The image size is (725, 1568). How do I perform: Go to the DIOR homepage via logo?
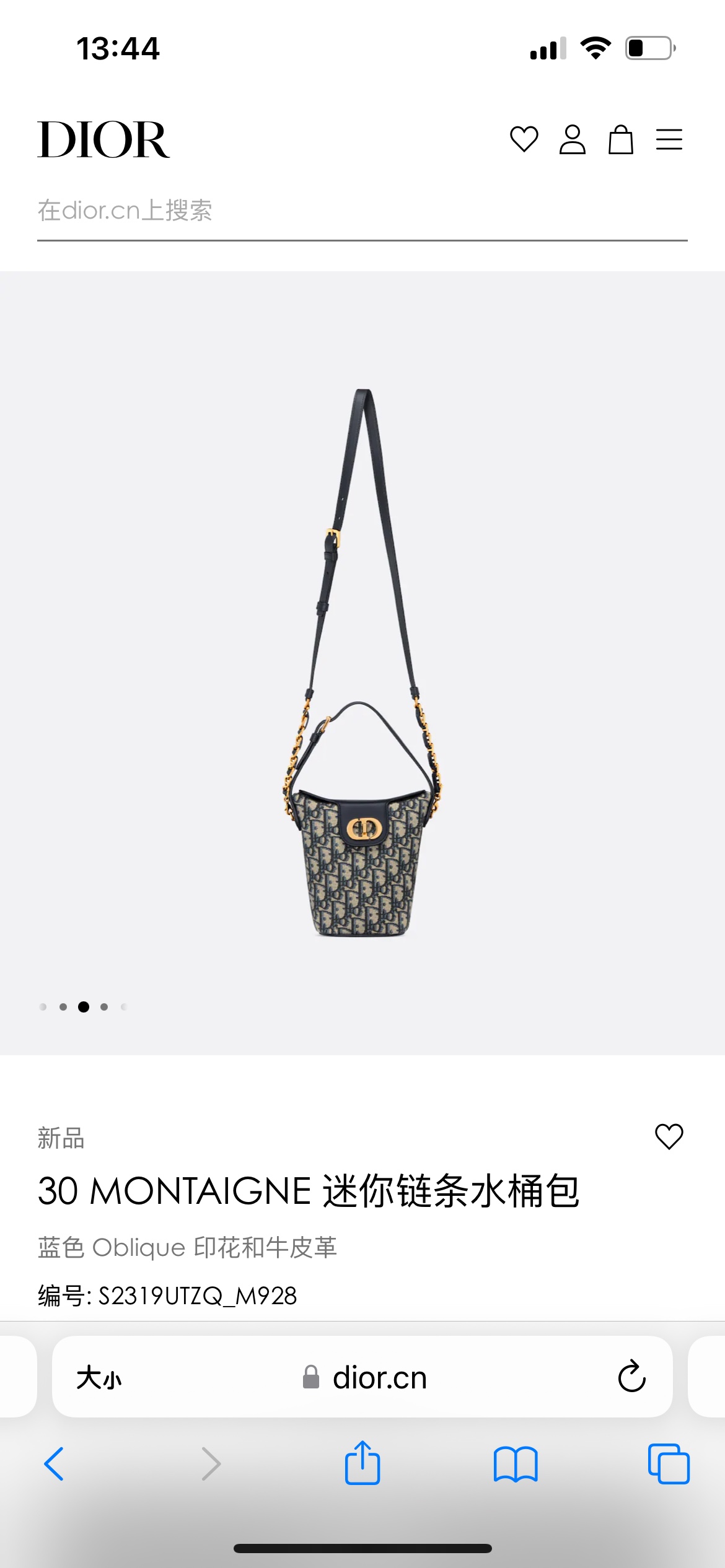pos(103,140)
